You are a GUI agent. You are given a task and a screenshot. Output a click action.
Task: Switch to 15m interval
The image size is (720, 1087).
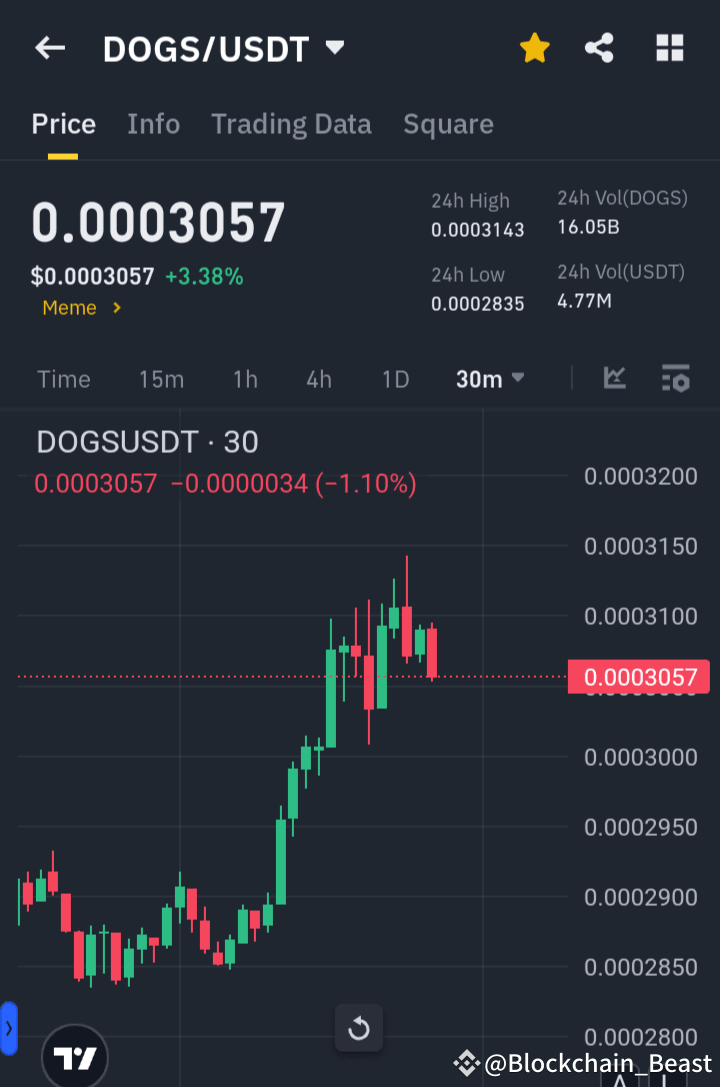161,379
